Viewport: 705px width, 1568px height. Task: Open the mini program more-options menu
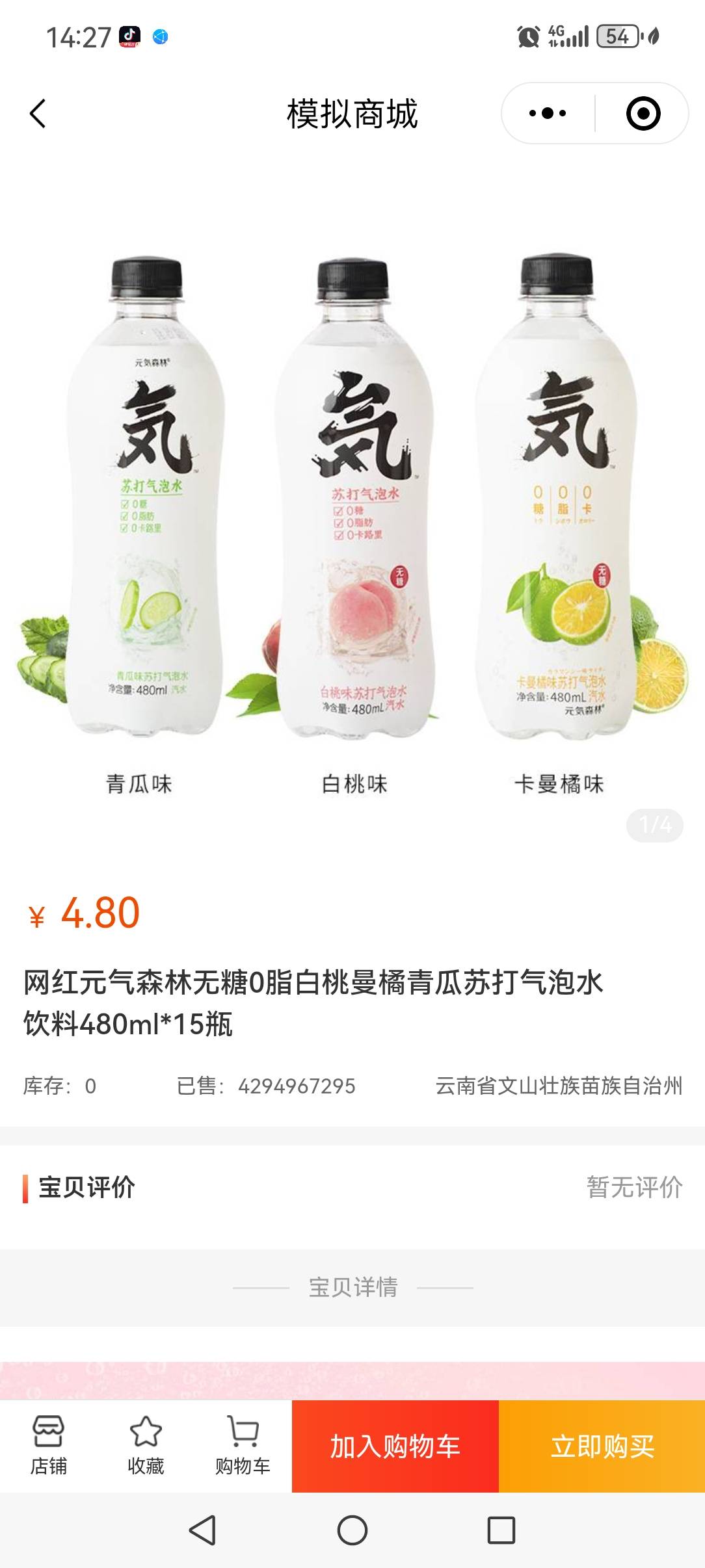pyautogui.click(x=548, y=114)
